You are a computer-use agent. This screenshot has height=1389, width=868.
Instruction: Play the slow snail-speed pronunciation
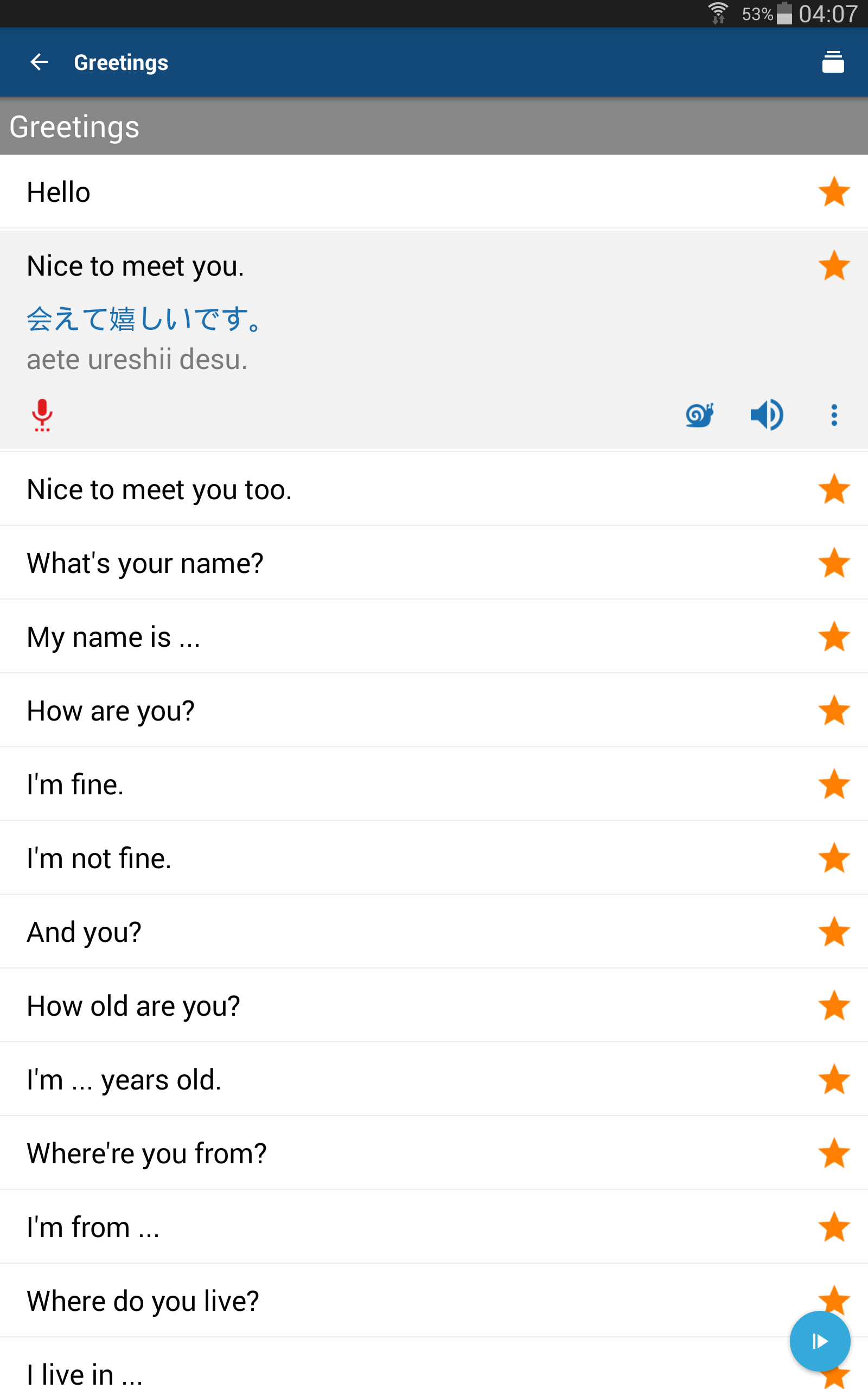699,415
